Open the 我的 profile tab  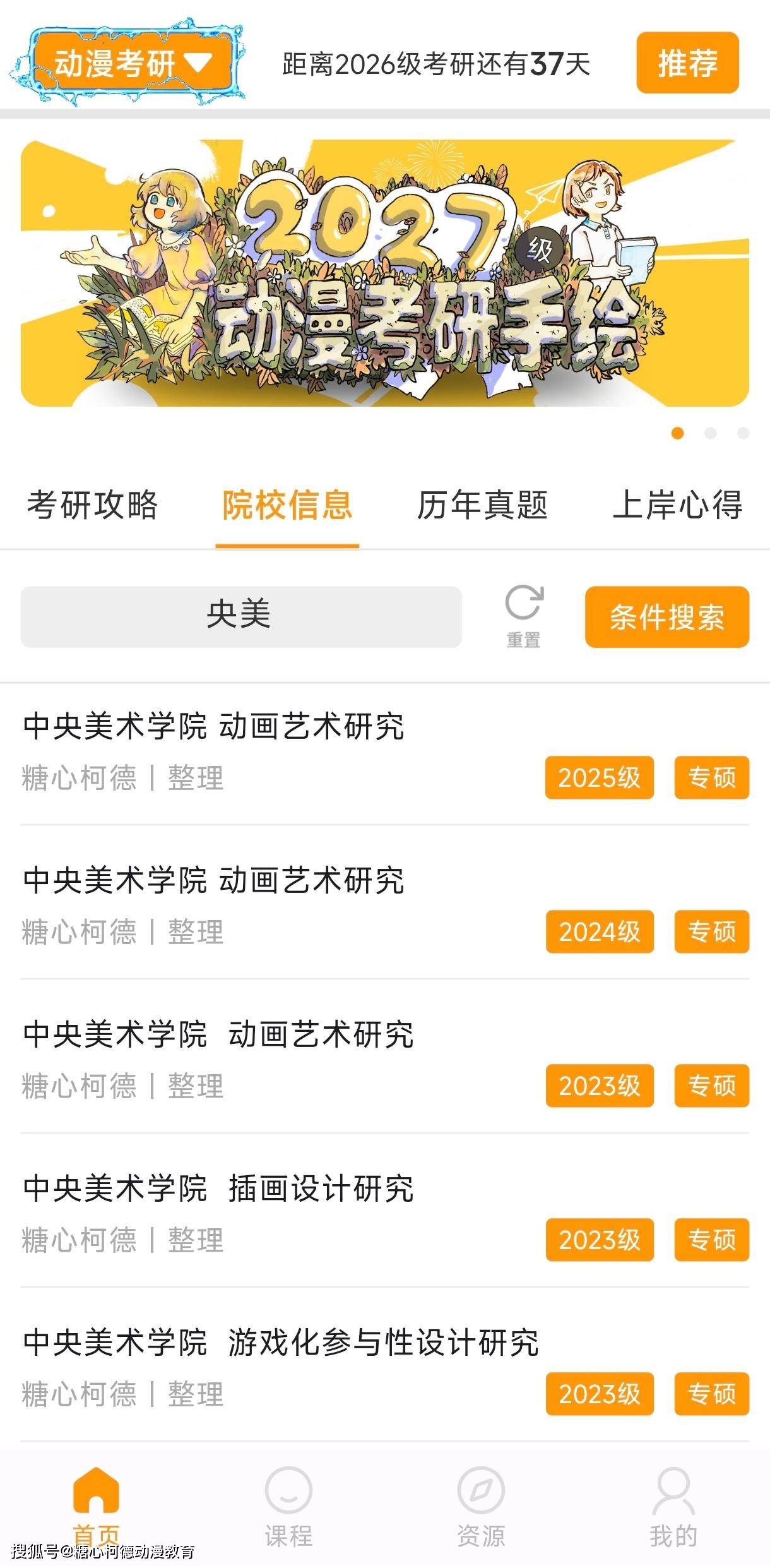673,1505
